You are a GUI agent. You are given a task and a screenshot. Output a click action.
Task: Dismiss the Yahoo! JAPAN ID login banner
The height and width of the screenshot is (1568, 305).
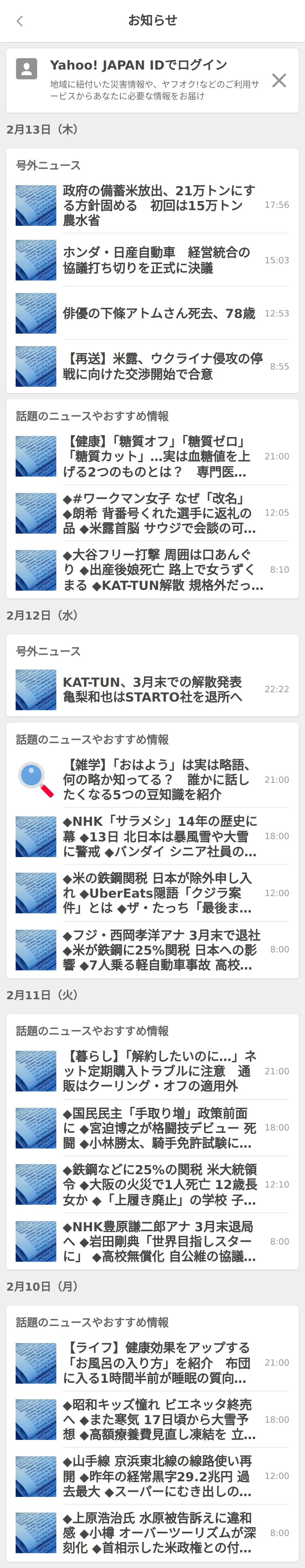coord(279,80)
